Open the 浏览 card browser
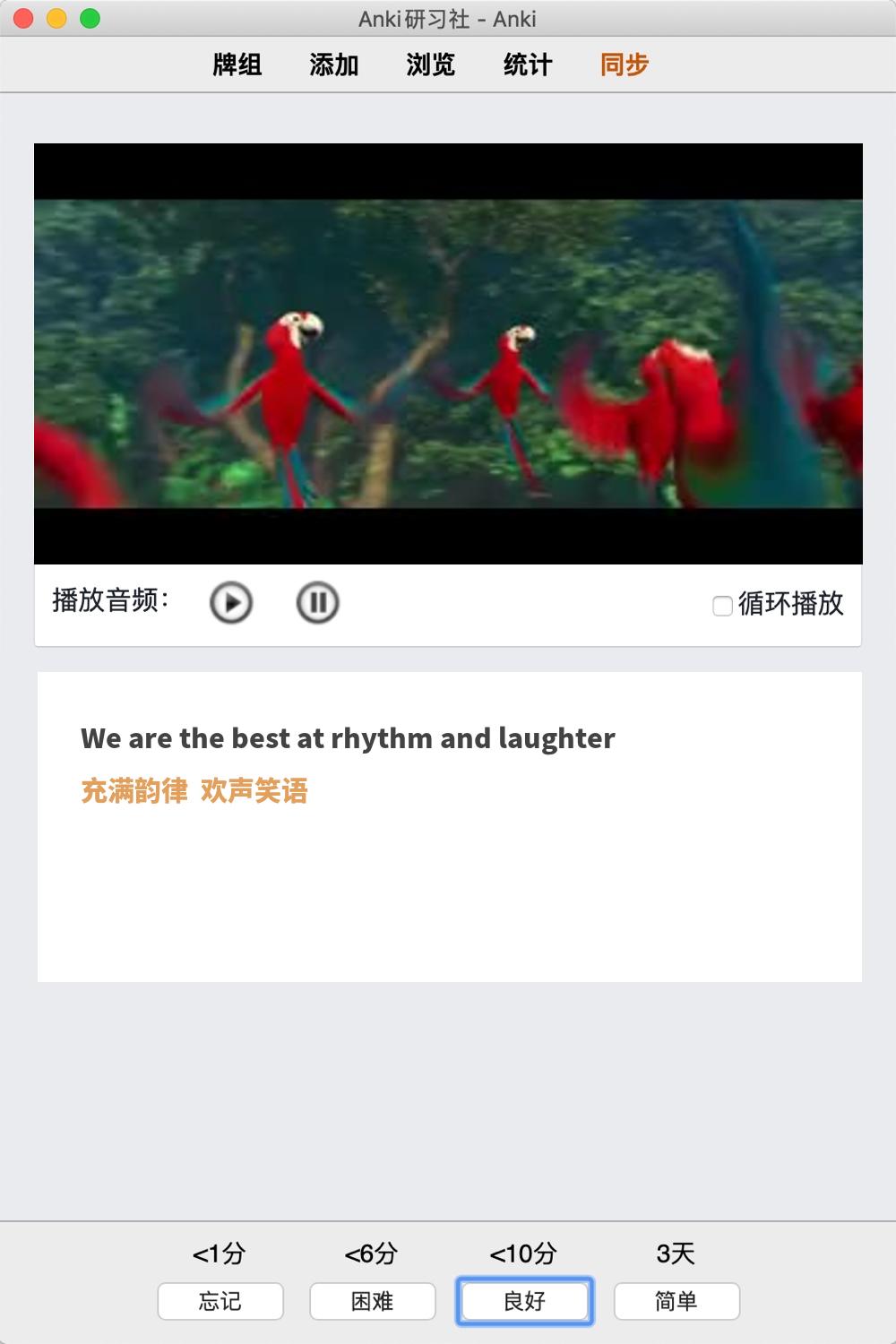This screenshot has width=896, height=1344. [x=431, y=65]
